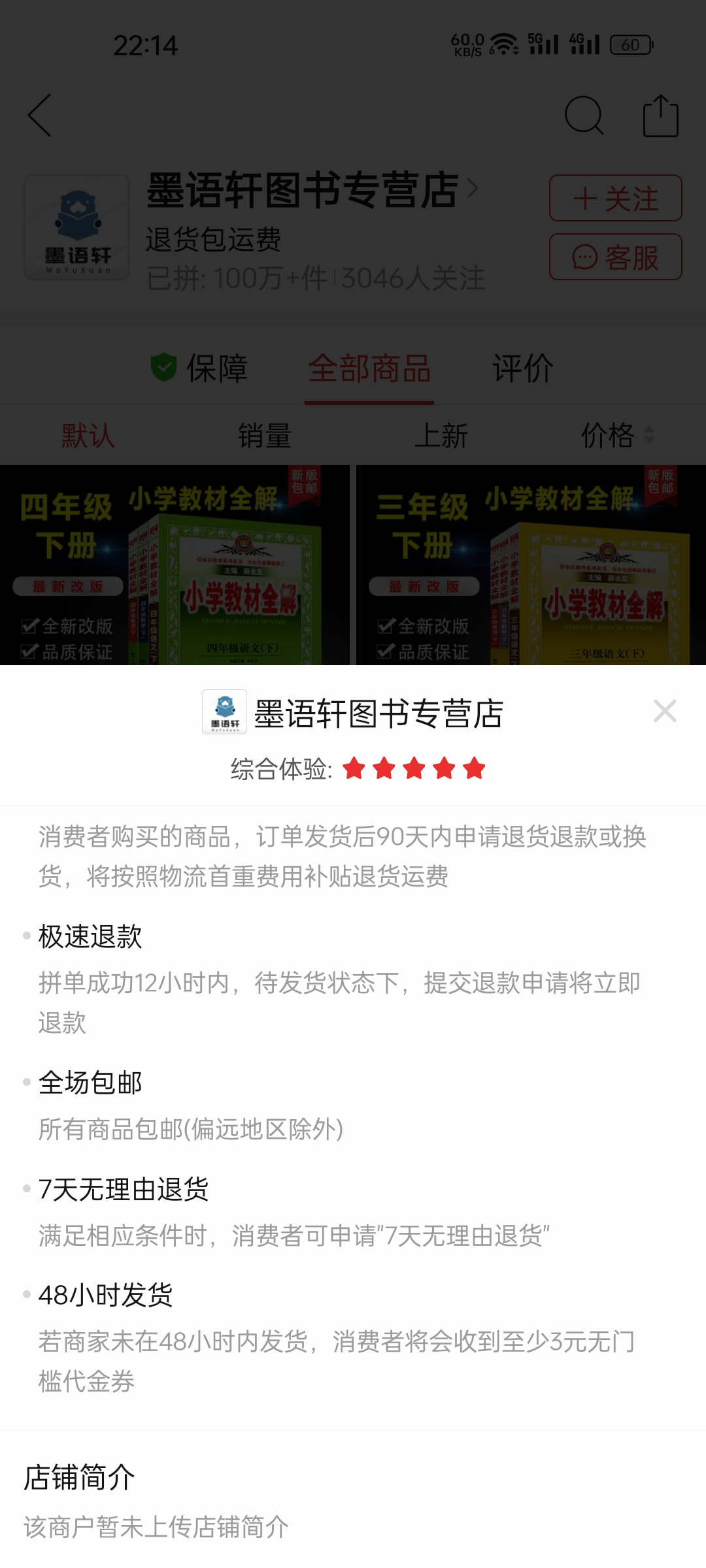Click the red star rating icons
The height and width of the screenshot is (1568, 706).
[x=414, y=770]
